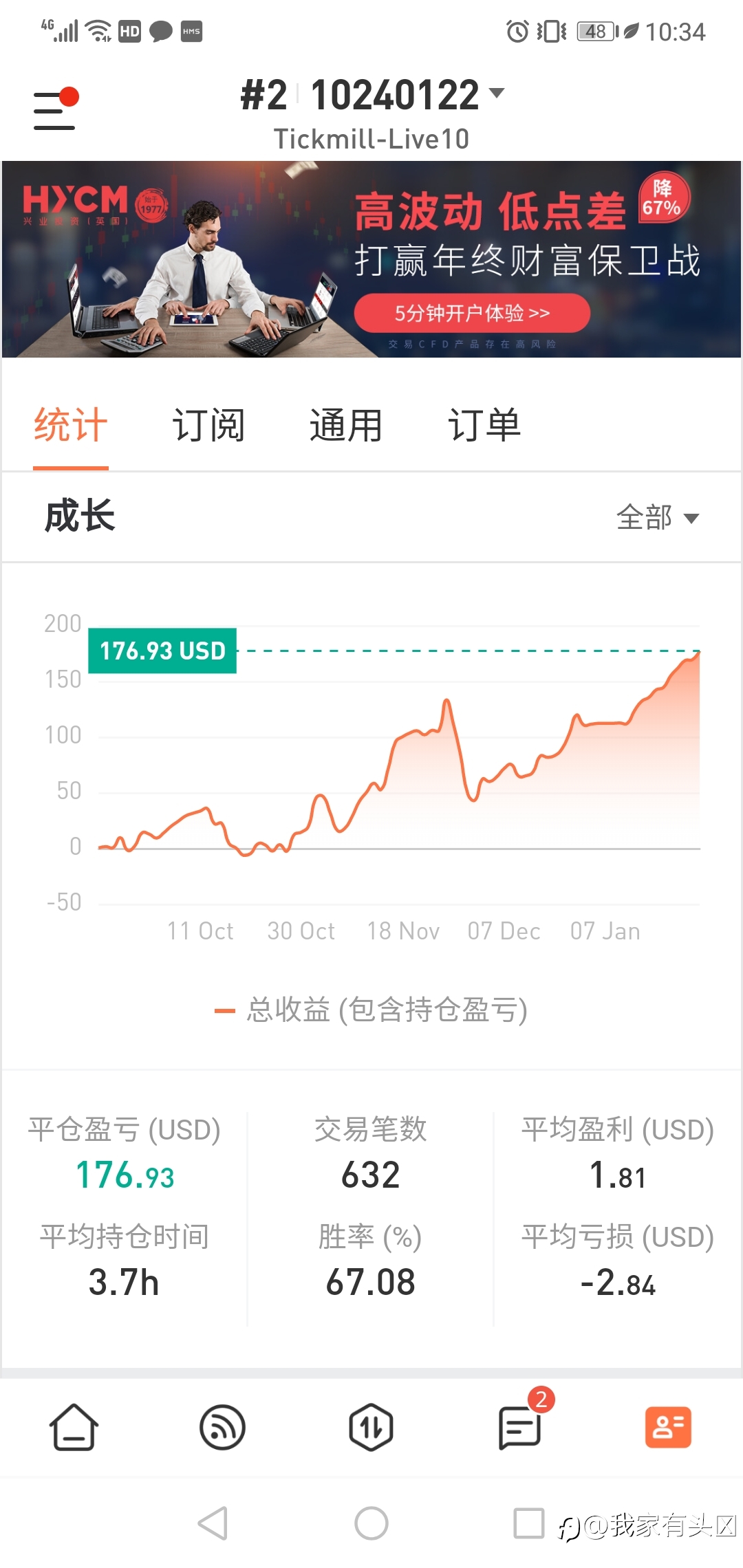This screenshot has height=1568, width=743.
Task: Open the signal feed tab
Action: pos(222,1427)
